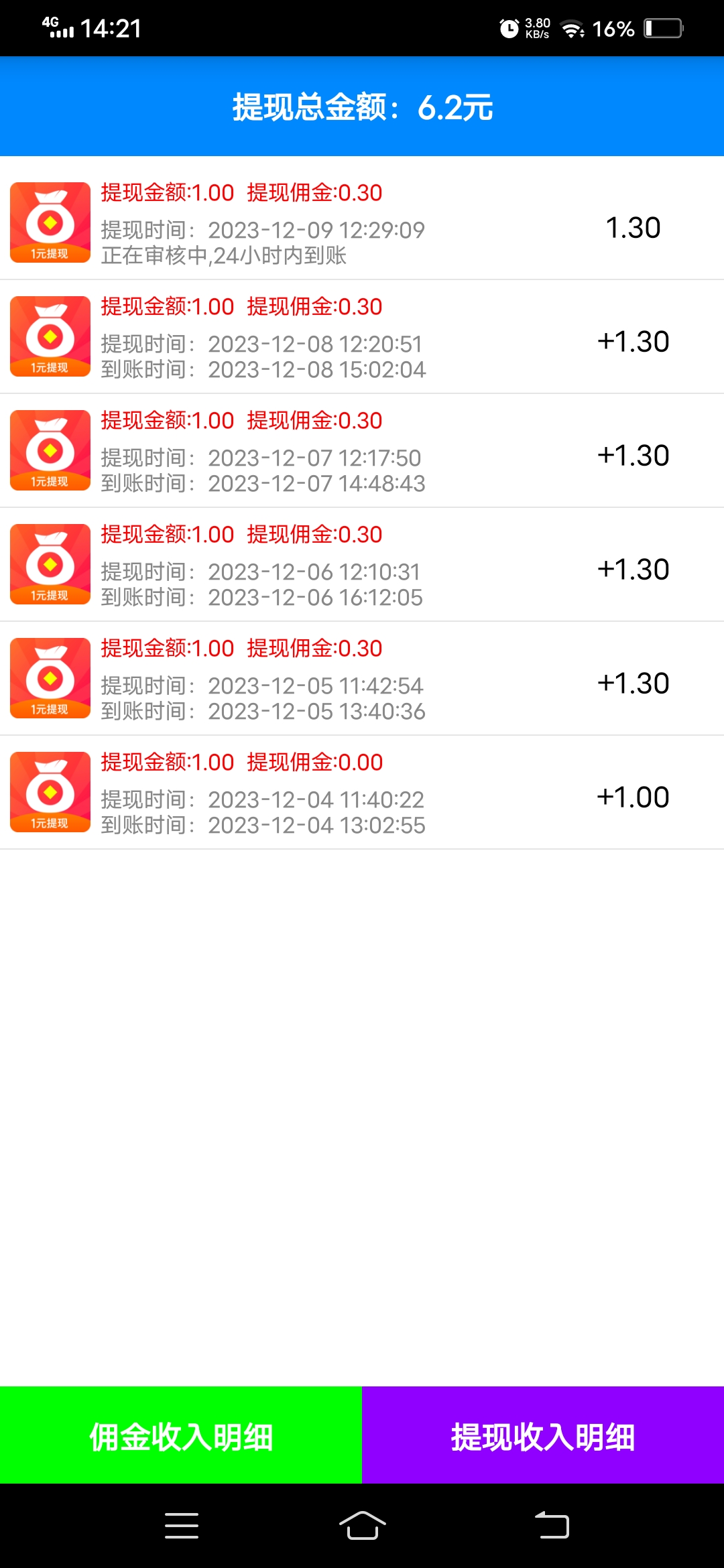
Task: Open the 2023-12-05 withdrawal record
Action: pos(362,679)
